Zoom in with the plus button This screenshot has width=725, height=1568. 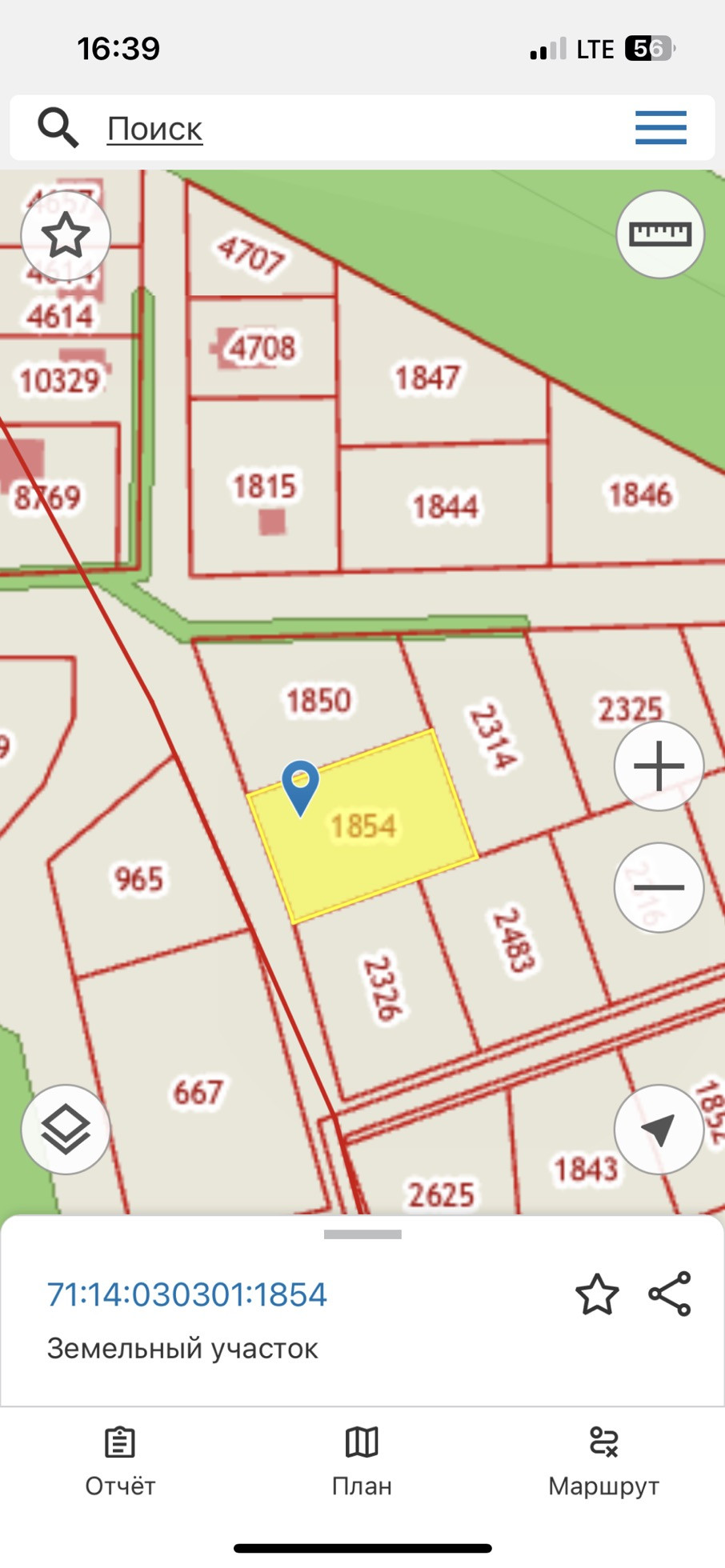click(659, 766)
